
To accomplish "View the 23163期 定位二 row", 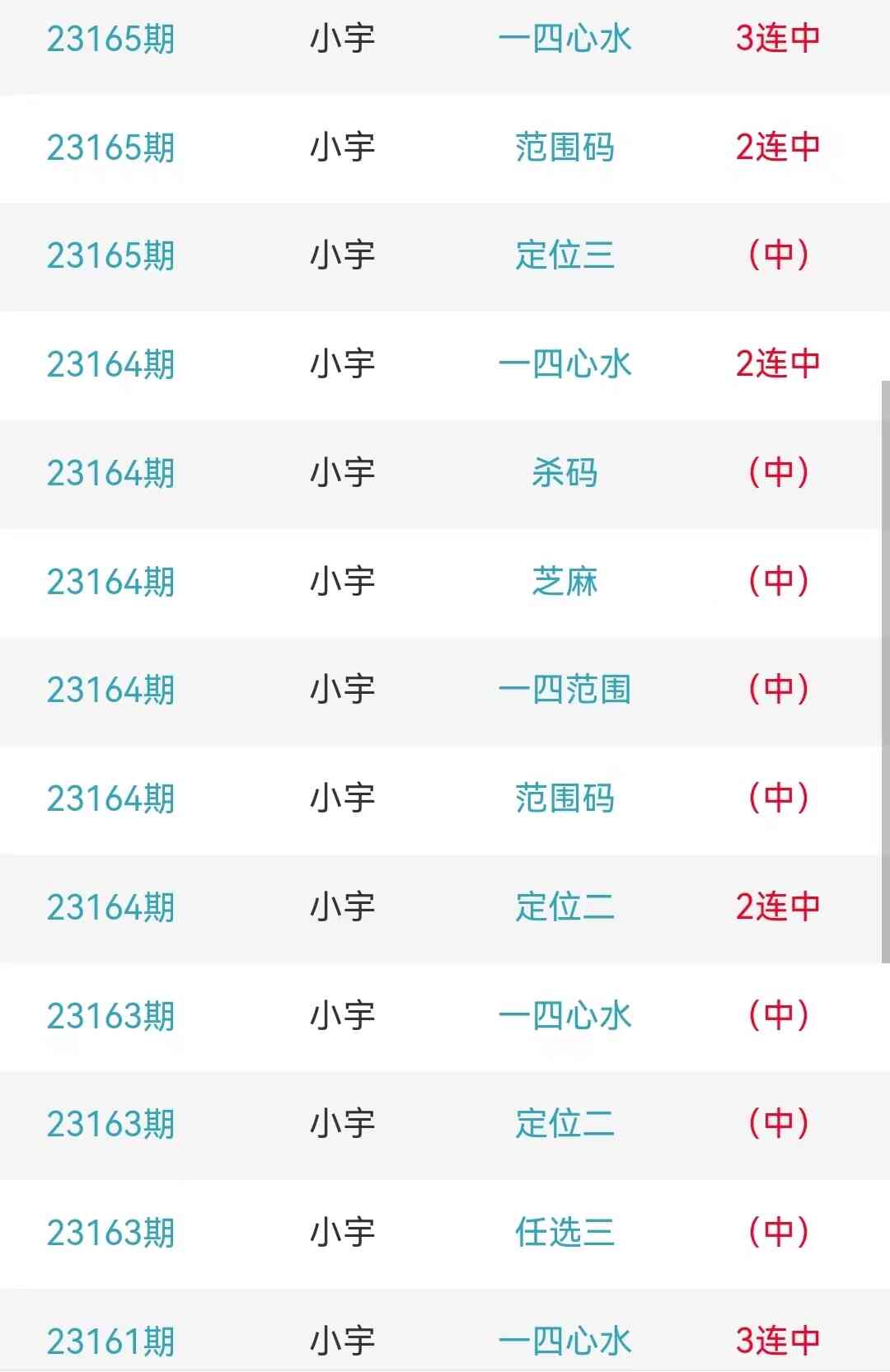I will [x=564, y=1124].
